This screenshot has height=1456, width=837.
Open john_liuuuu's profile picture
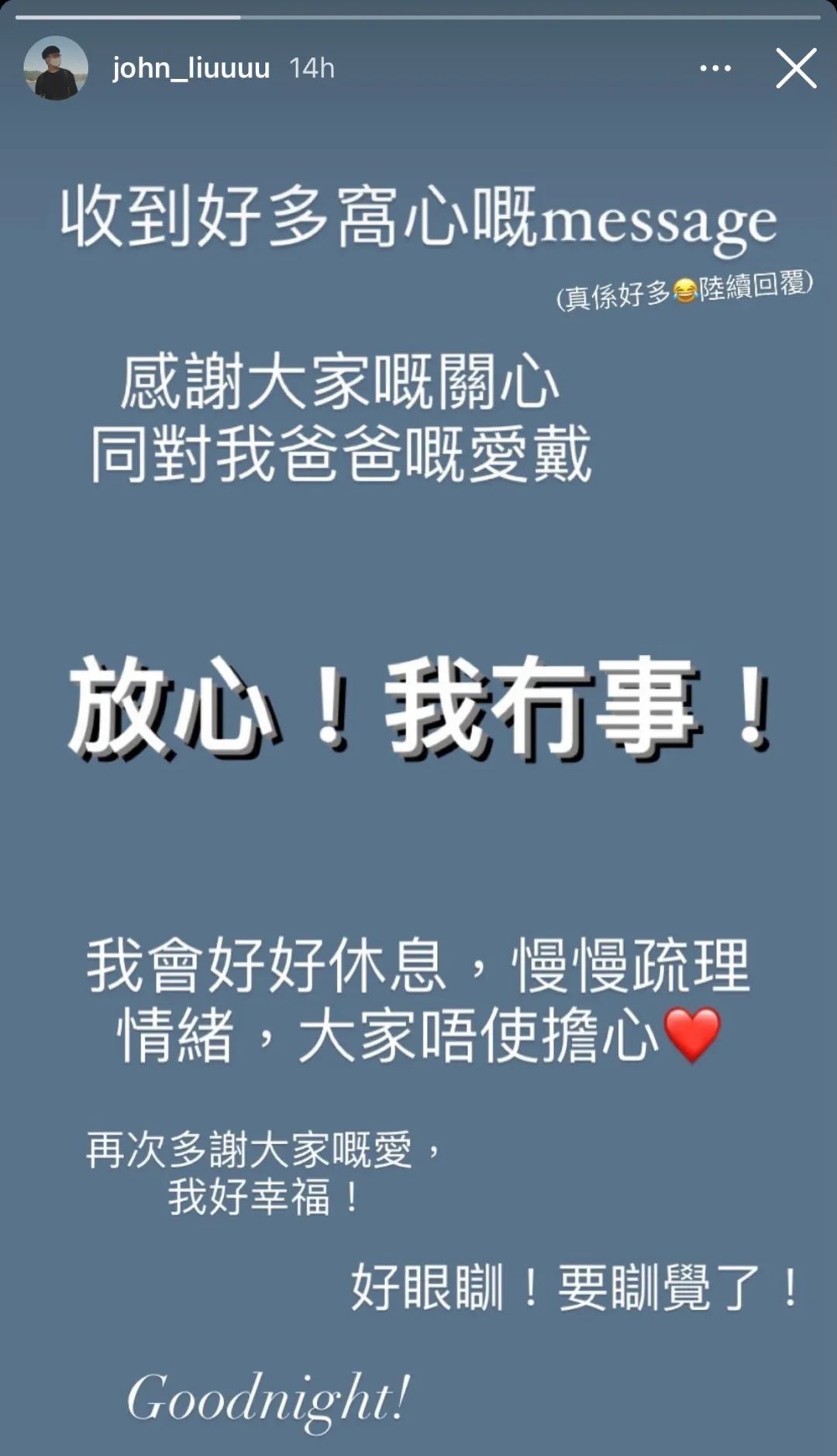56,68
